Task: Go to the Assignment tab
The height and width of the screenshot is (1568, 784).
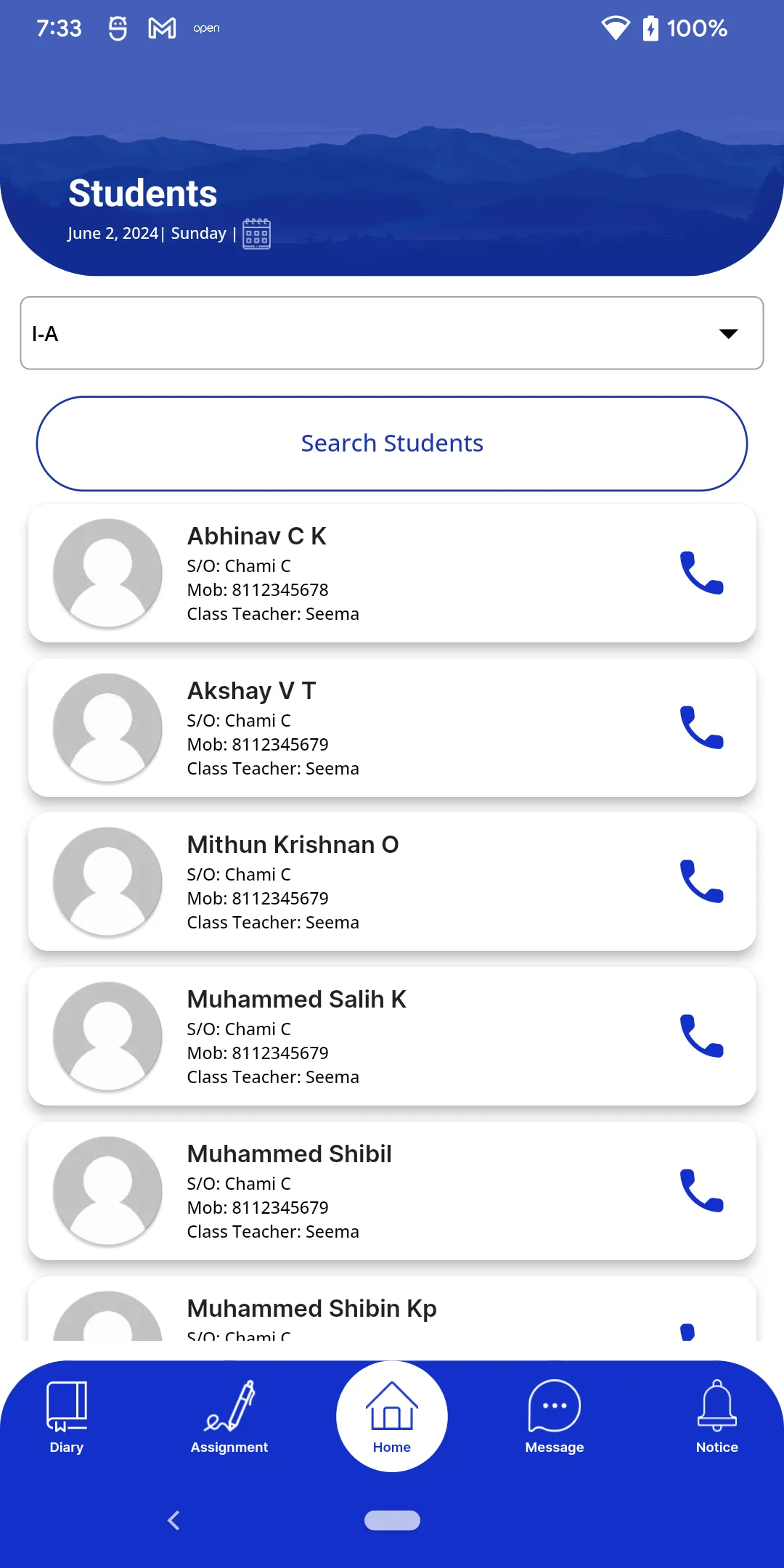Action: pyautogui.click(x=229, y=1417)
